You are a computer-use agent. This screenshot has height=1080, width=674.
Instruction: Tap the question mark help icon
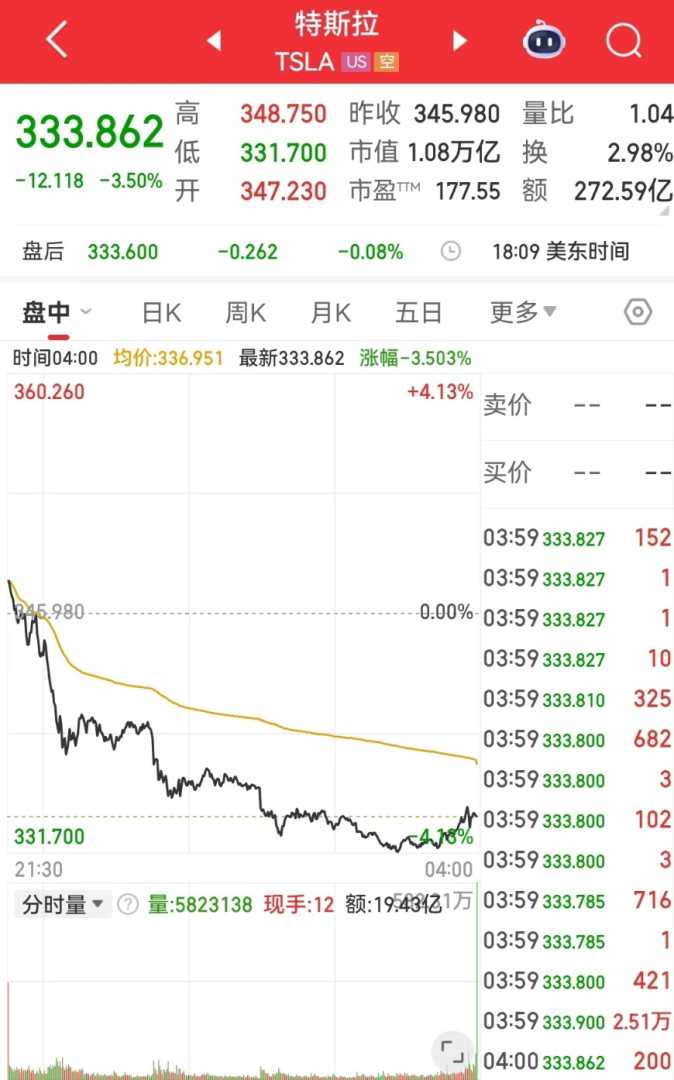(128, 905)
